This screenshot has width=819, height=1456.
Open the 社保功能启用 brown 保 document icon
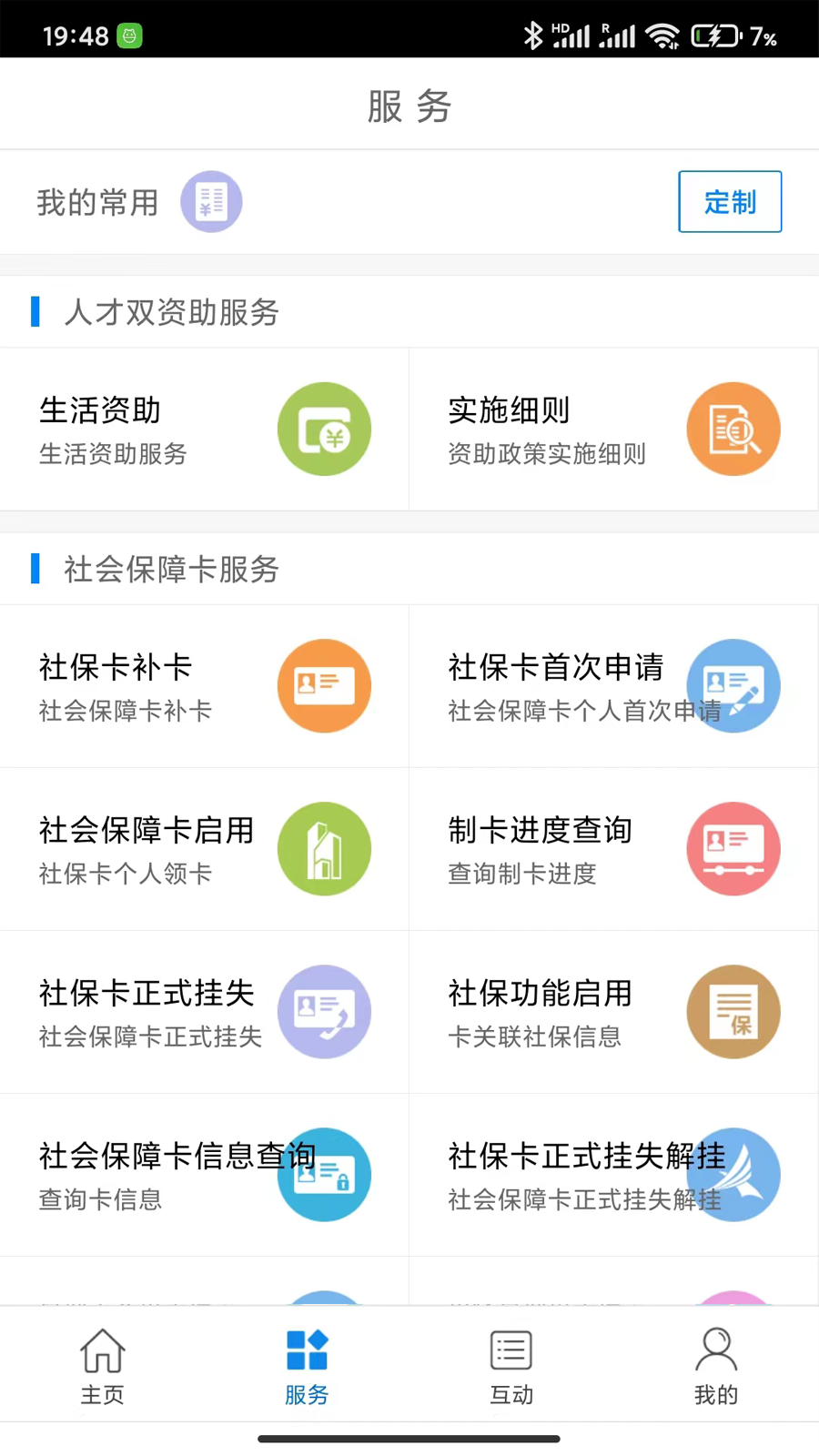(x=733, y=1011)
